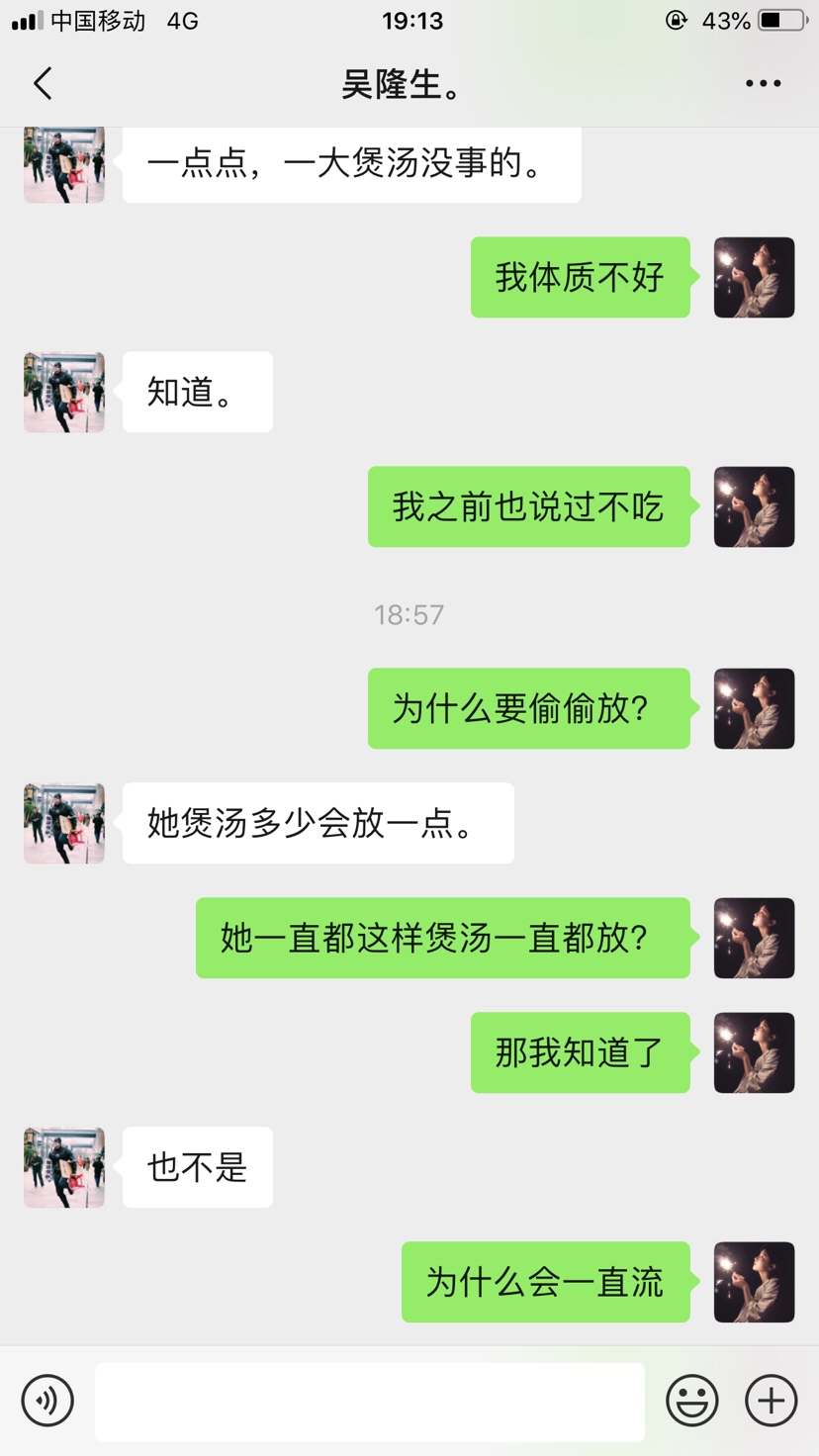819x1456 pixels.
Task: Focus the message text field
Action: coord(369,1401)
